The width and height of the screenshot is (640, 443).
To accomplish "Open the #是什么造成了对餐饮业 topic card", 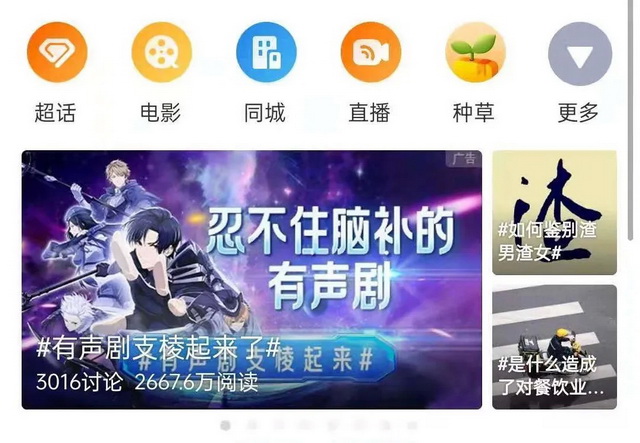I will click(554, 346).
